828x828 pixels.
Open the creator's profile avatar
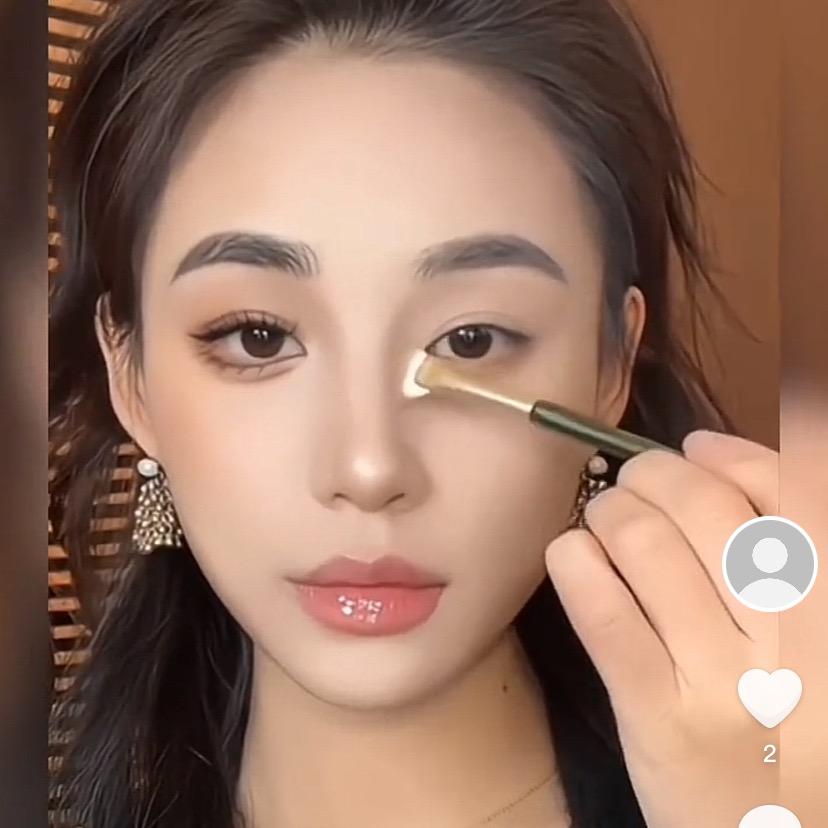[769, 564]
